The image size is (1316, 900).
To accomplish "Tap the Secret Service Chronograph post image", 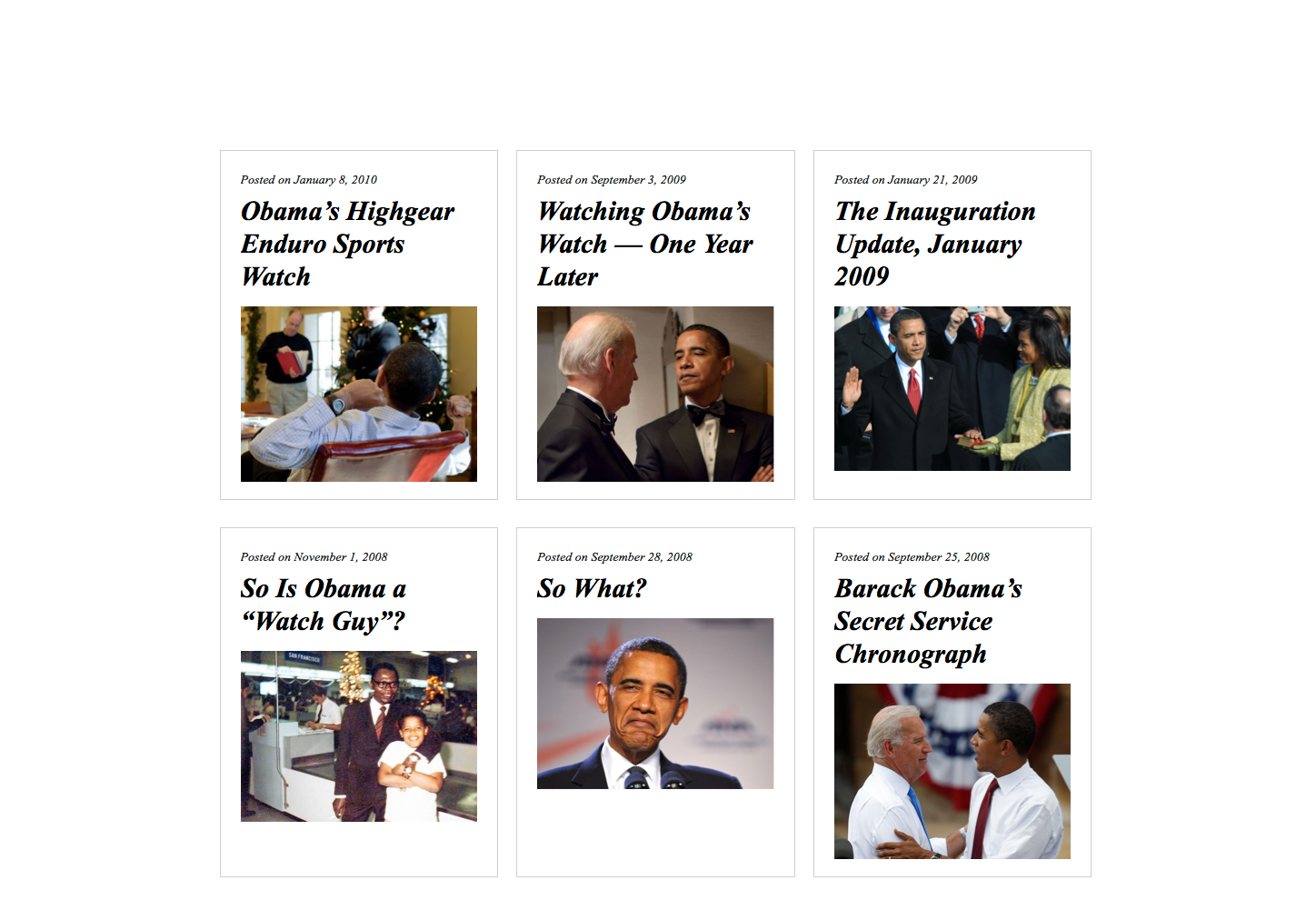I will [952, 771].
